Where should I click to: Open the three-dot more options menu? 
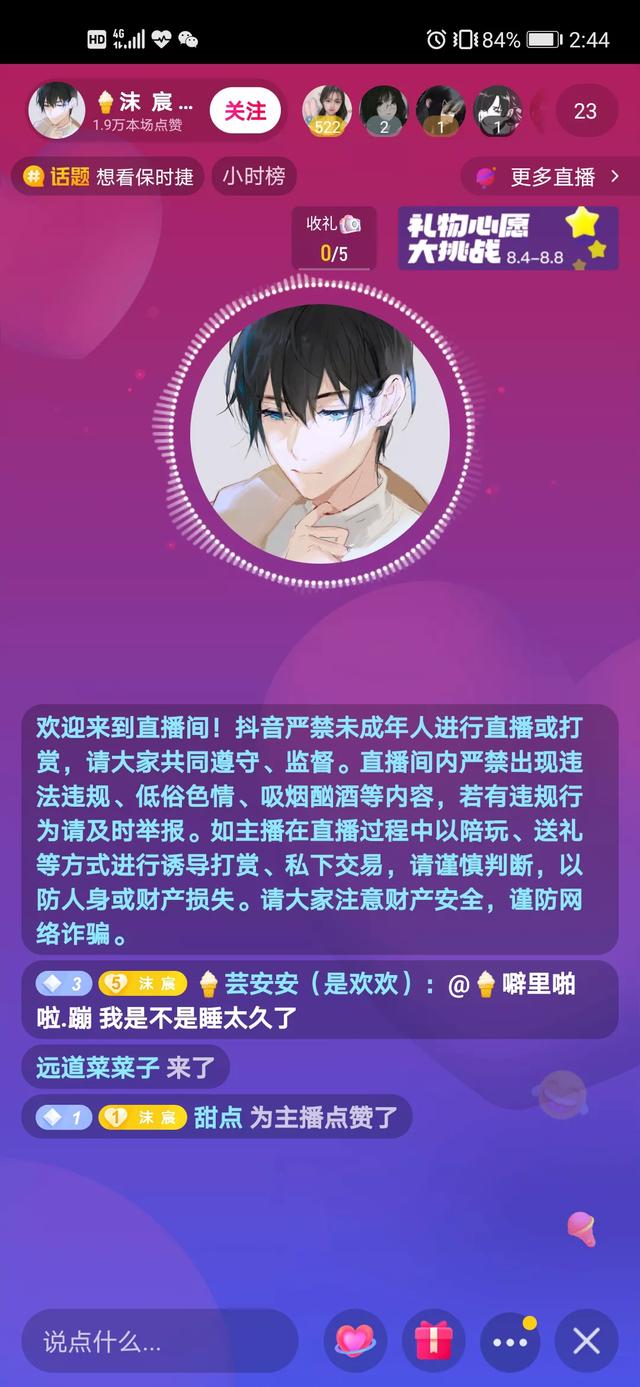(511, 1340)
